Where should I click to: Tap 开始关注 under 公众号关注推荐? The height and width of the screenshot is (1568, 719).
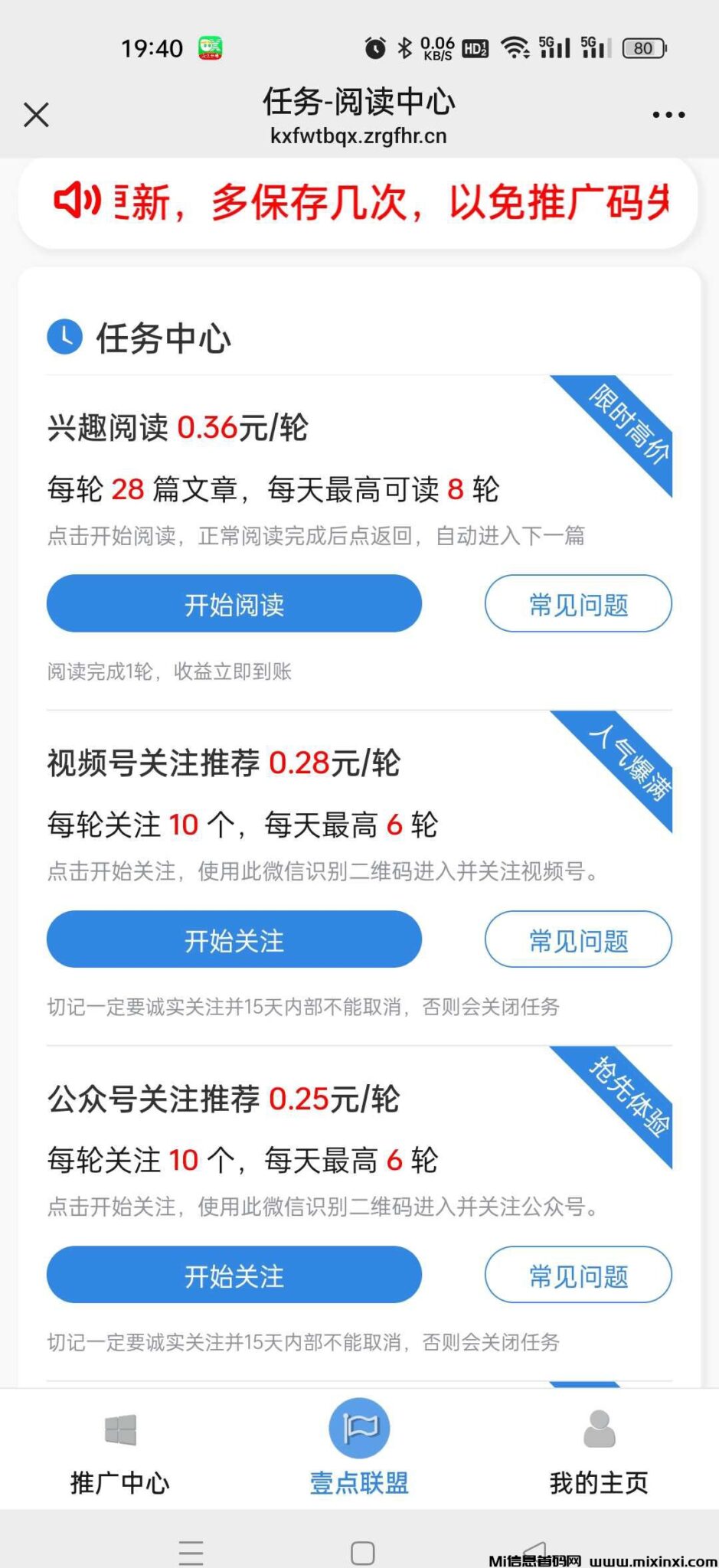232,1275
